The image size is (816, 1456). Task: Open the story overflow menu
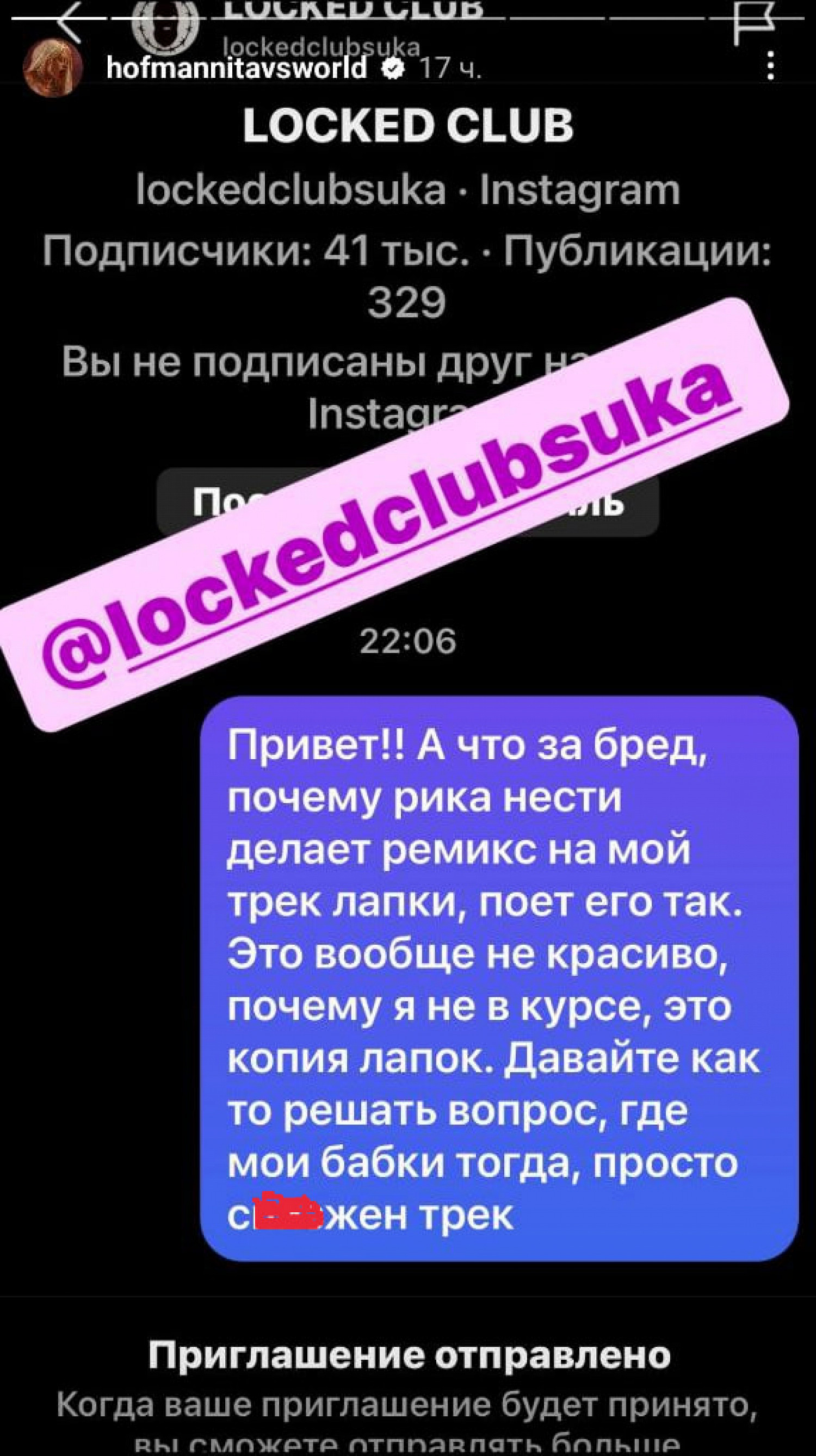click(770, 66)
